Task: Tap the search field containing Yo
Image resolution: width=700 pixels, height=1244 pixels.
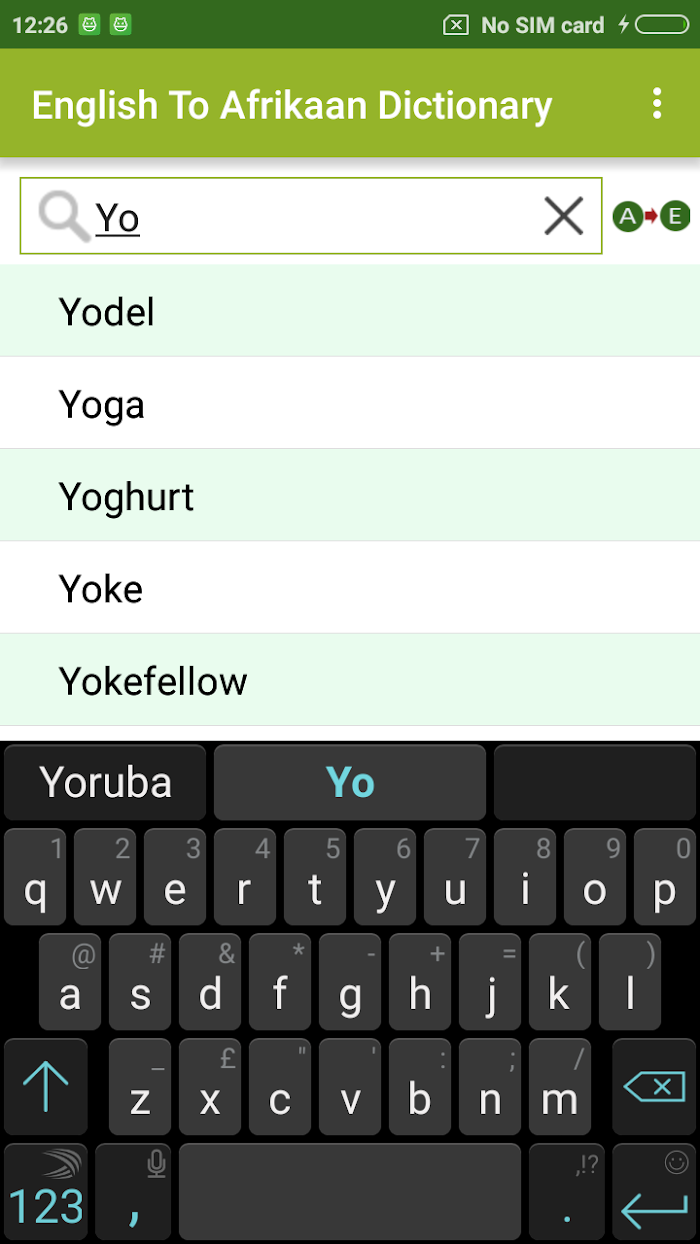Action: pyautogui.click(x=311, y=216)
